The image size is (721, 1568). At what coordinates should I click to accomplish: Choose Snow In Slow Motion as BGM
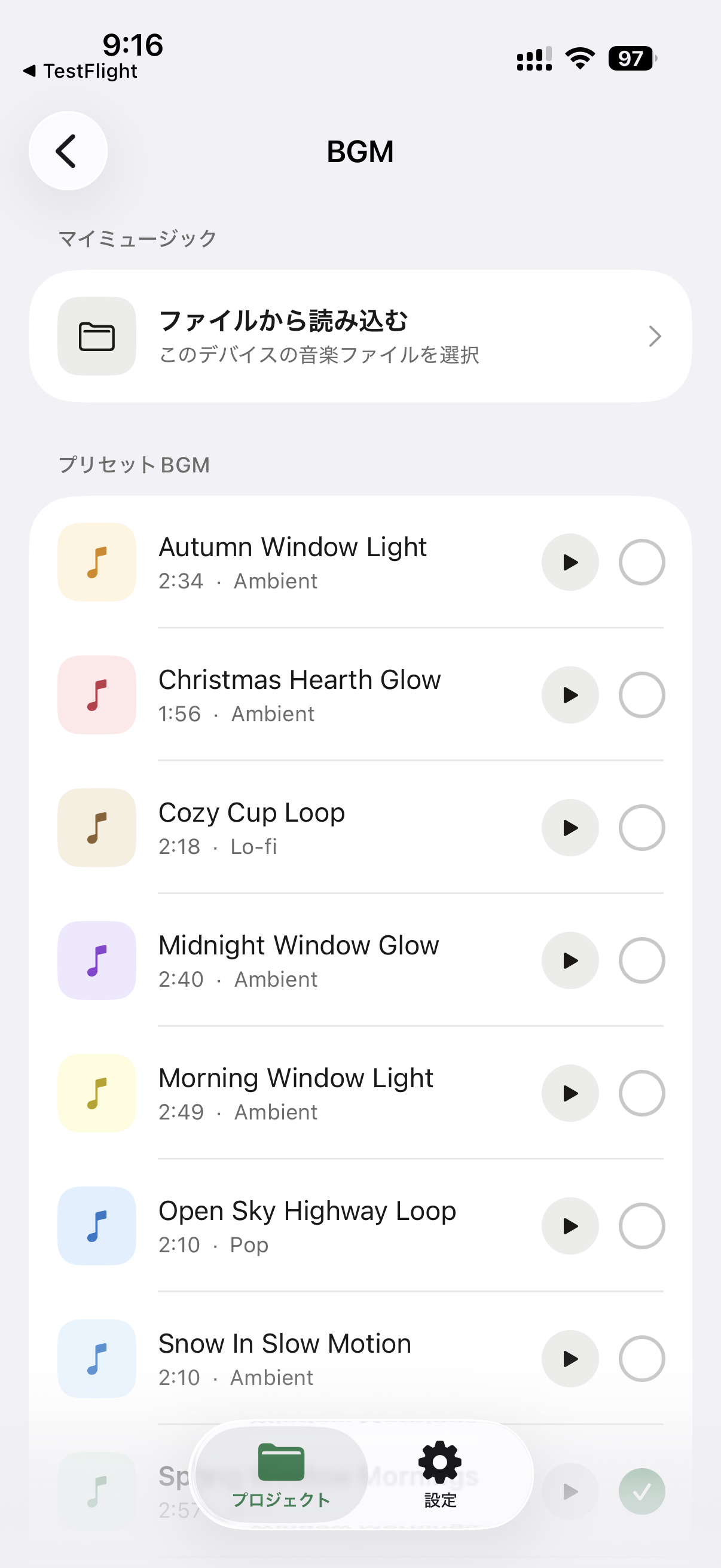[641, 1359]
